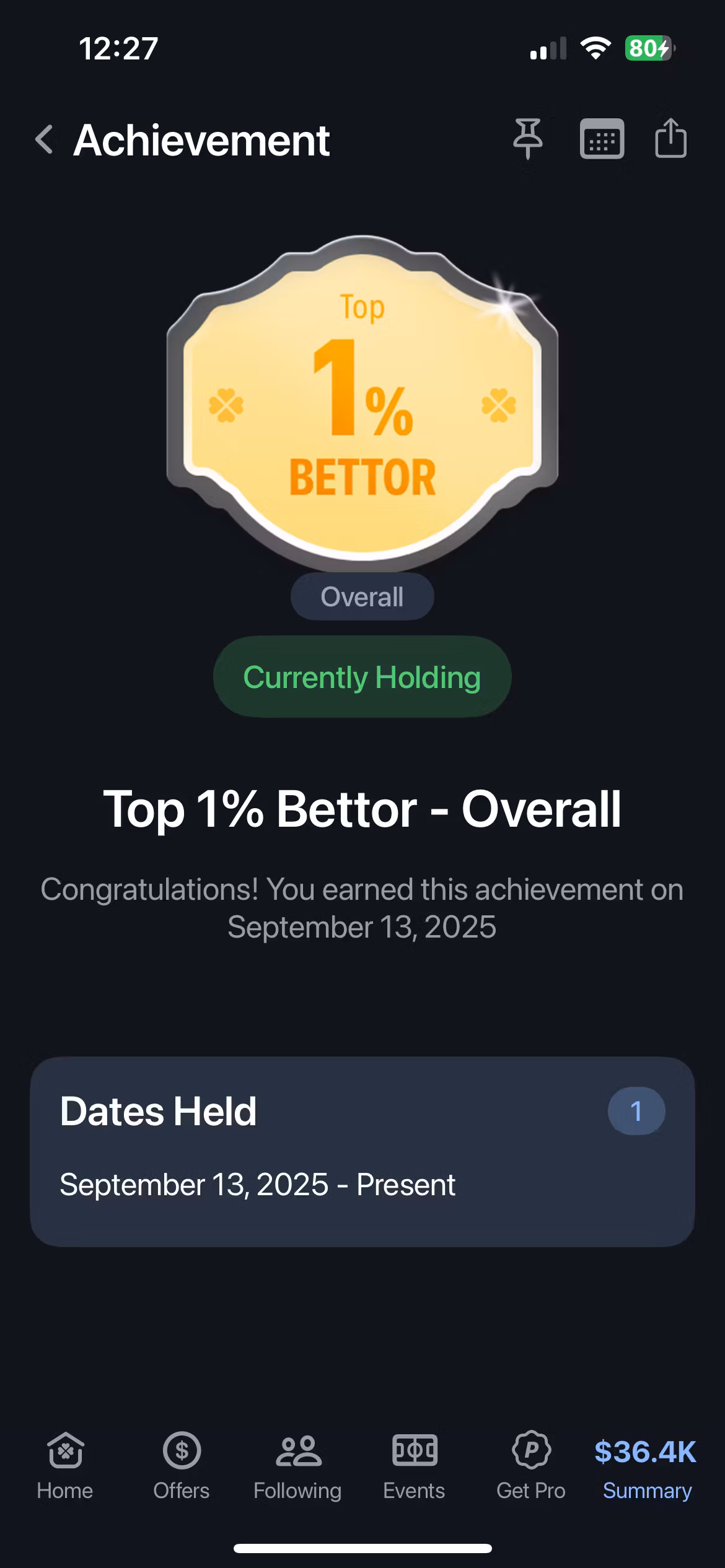This screenshot has width=725, height=1568.
Task: Switch to the Home tab
Action: pyautogui.click(x=65, y=1465)
